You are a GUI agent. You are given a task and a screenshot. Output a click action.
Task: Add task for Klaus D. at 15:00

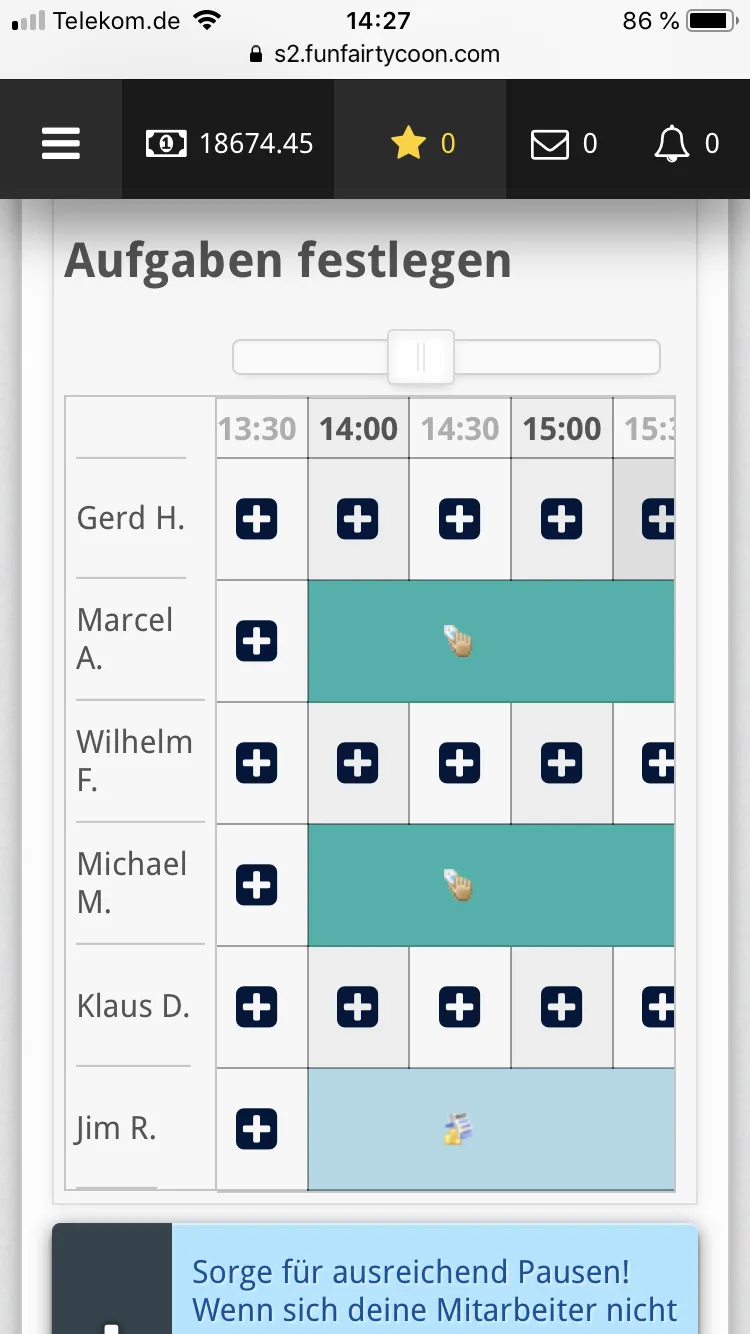point(562,1008)
